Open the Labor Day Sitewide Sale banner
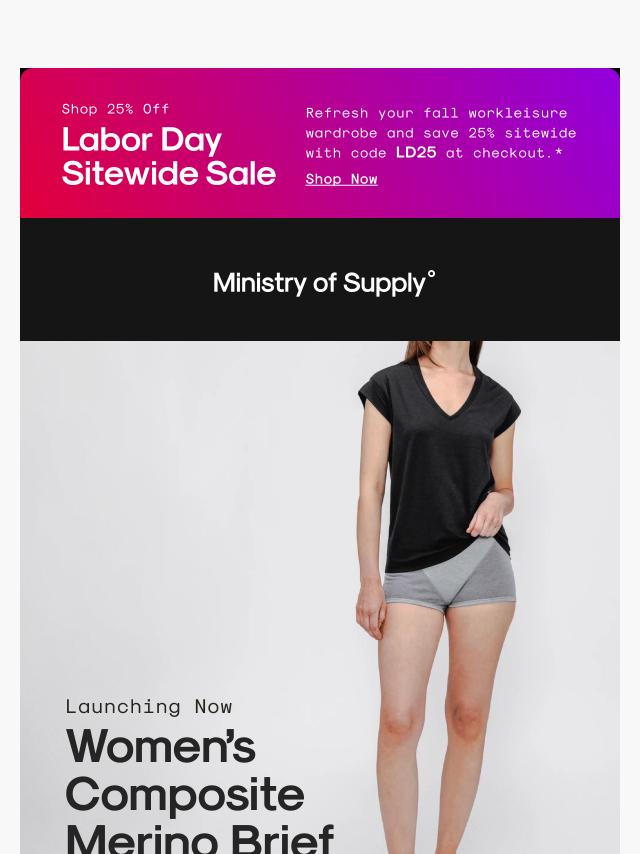The height and width of the screenshot is (854, 640). coord(168,156)
